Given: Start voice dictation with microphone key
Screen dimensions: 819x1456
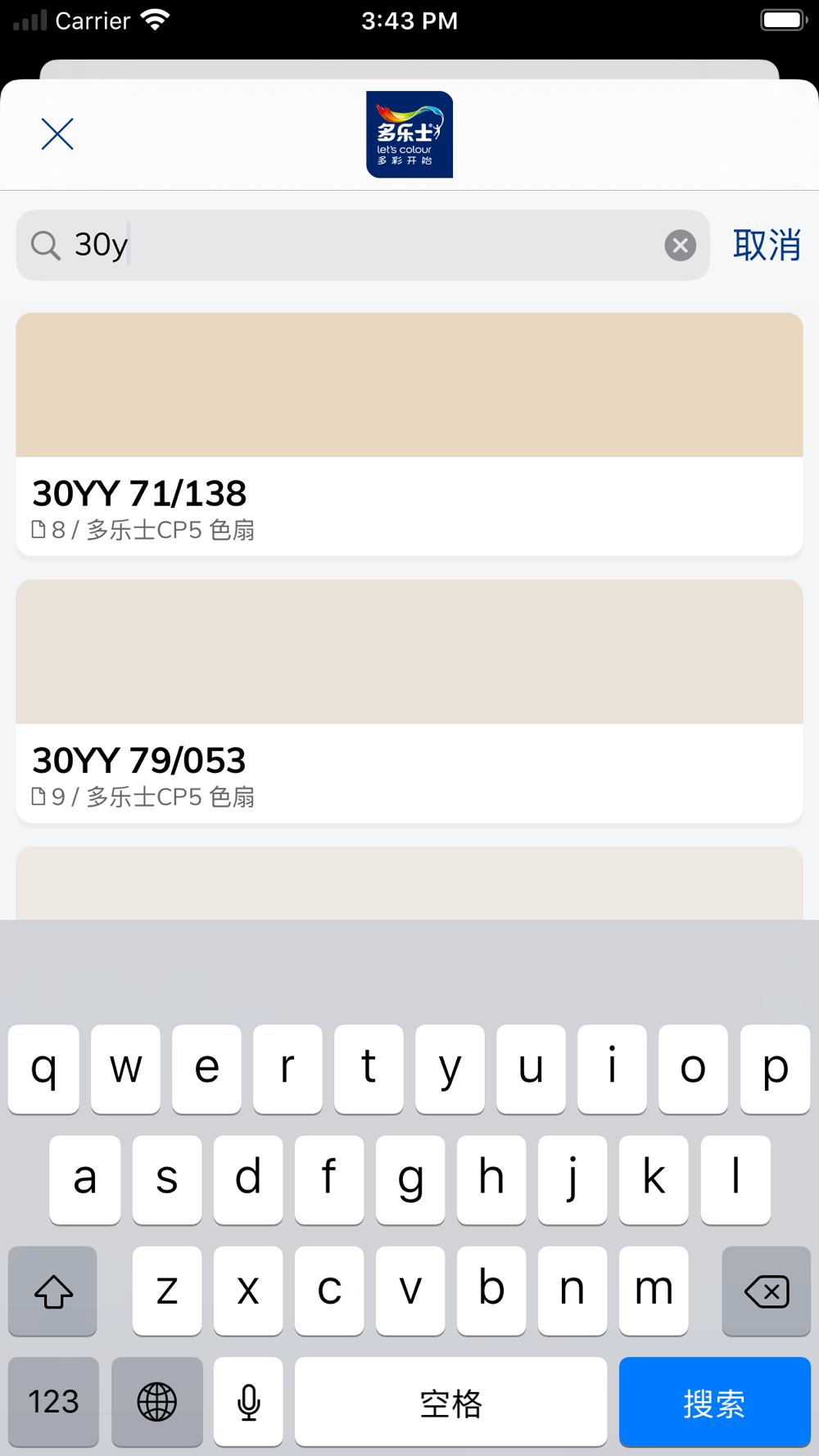Looking at the screenshot, I should coord(248,1402).
